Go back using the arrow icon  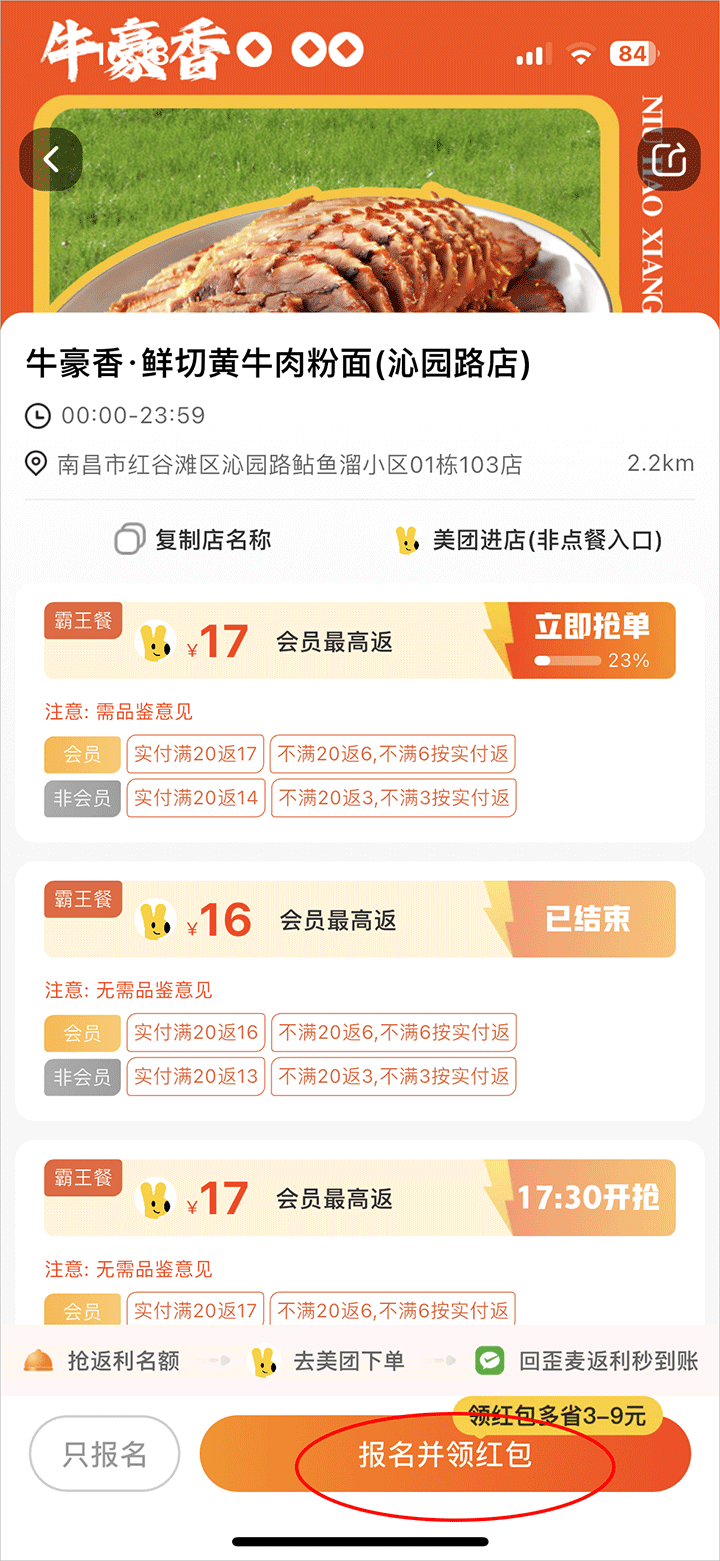click(x=51, y=159)
